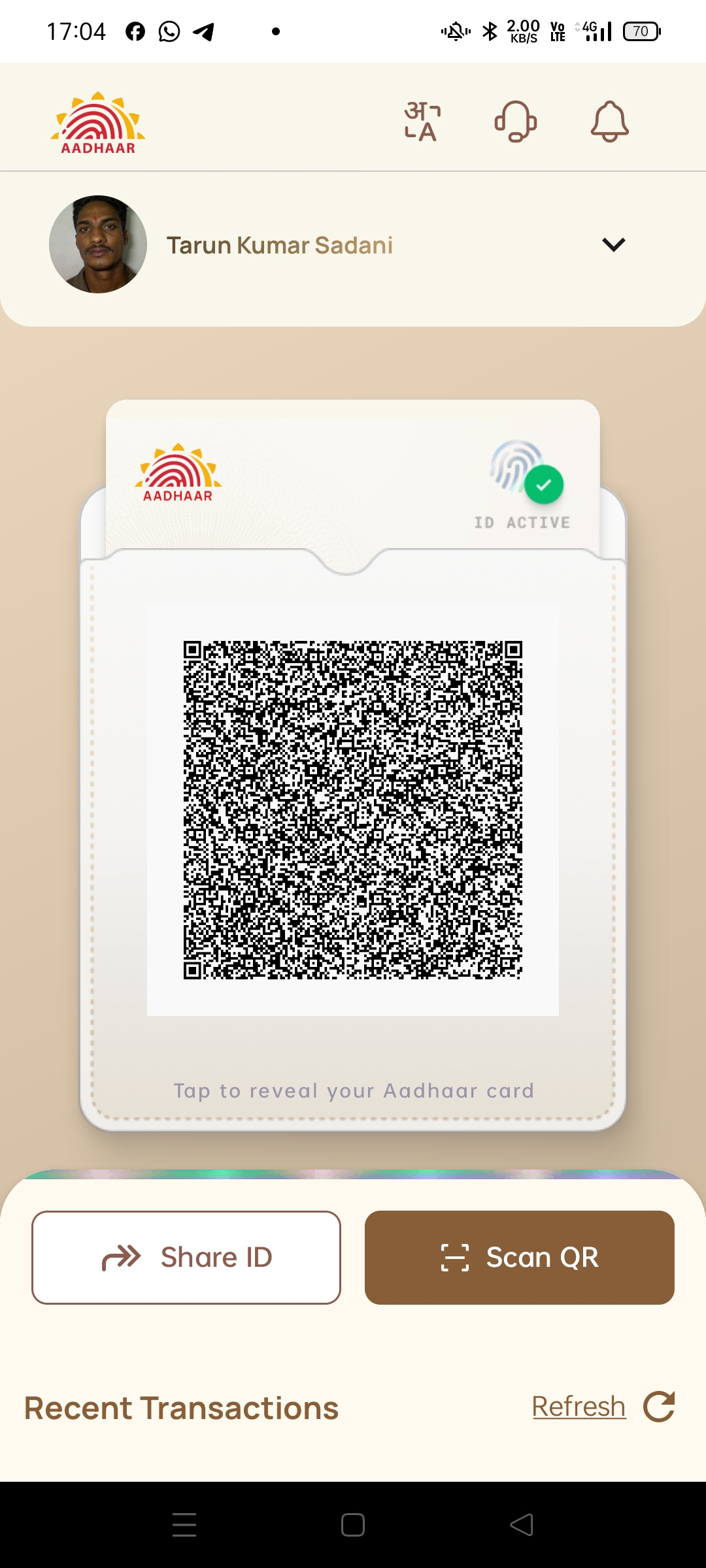
Task: Tap the wallet to reveal Aadhaar card
Action: [x=353, y=1090]
